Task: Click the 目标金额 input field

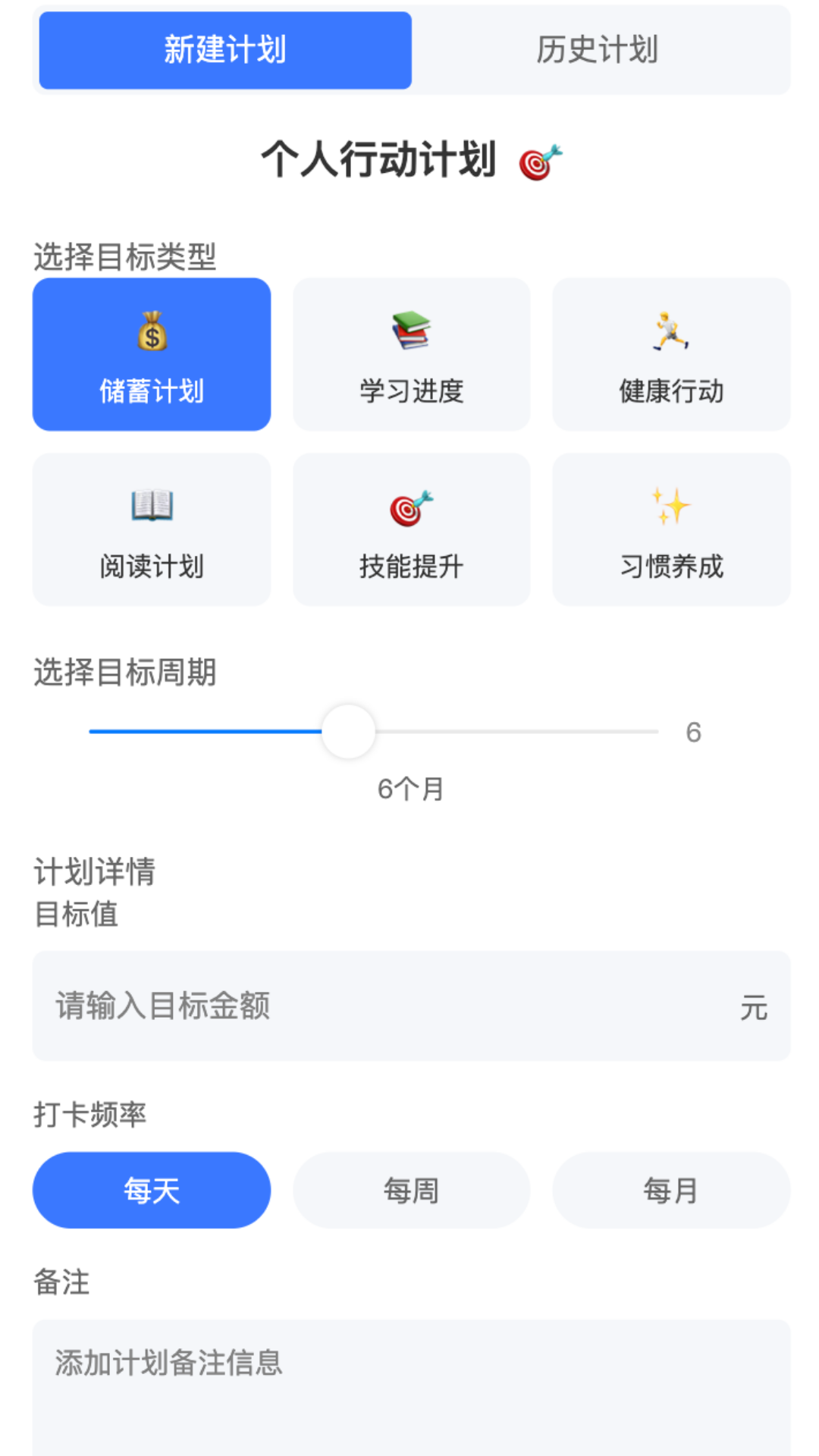Action: coord(409,1007)
